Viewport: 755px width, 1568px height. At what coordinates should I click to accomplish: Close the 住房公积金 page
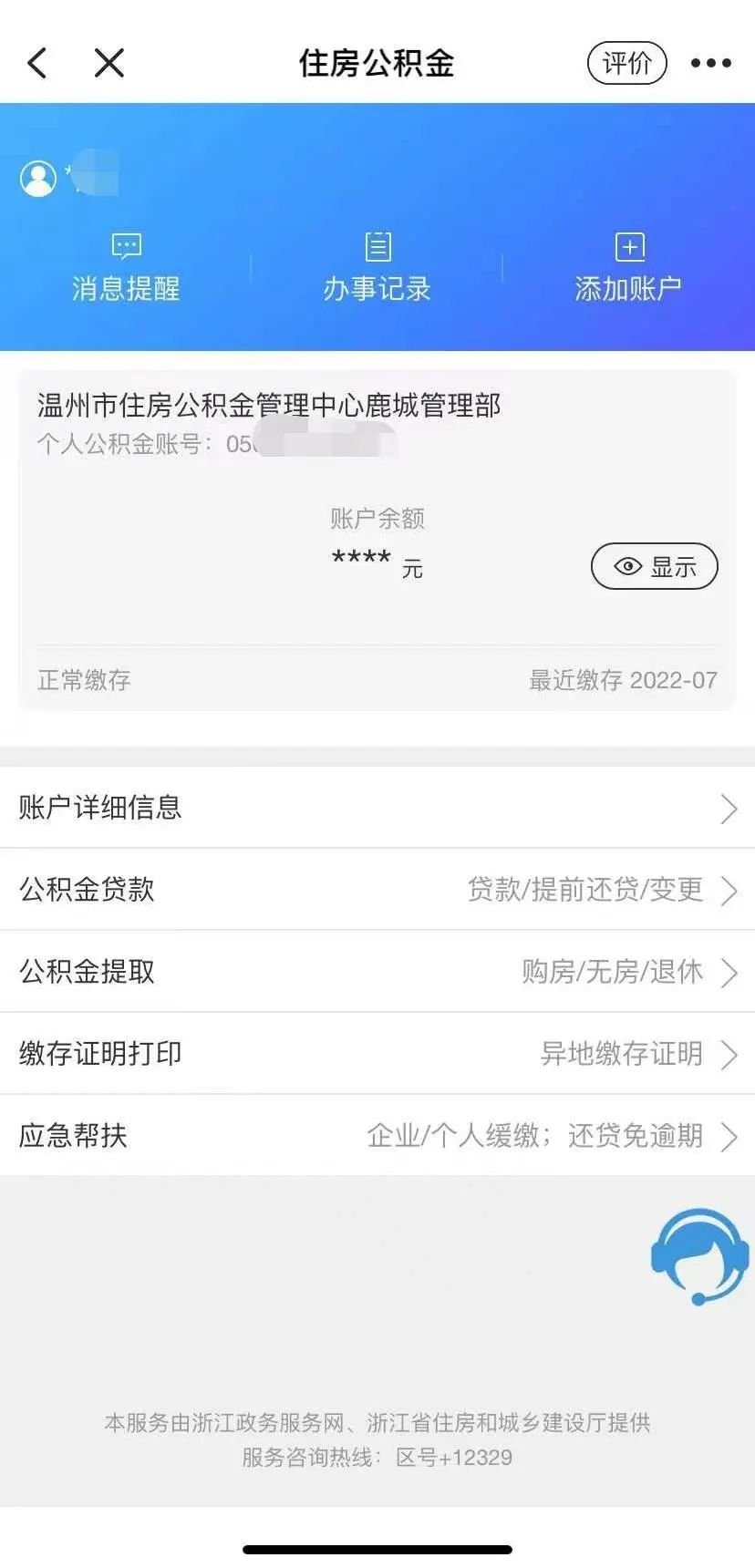109,63
